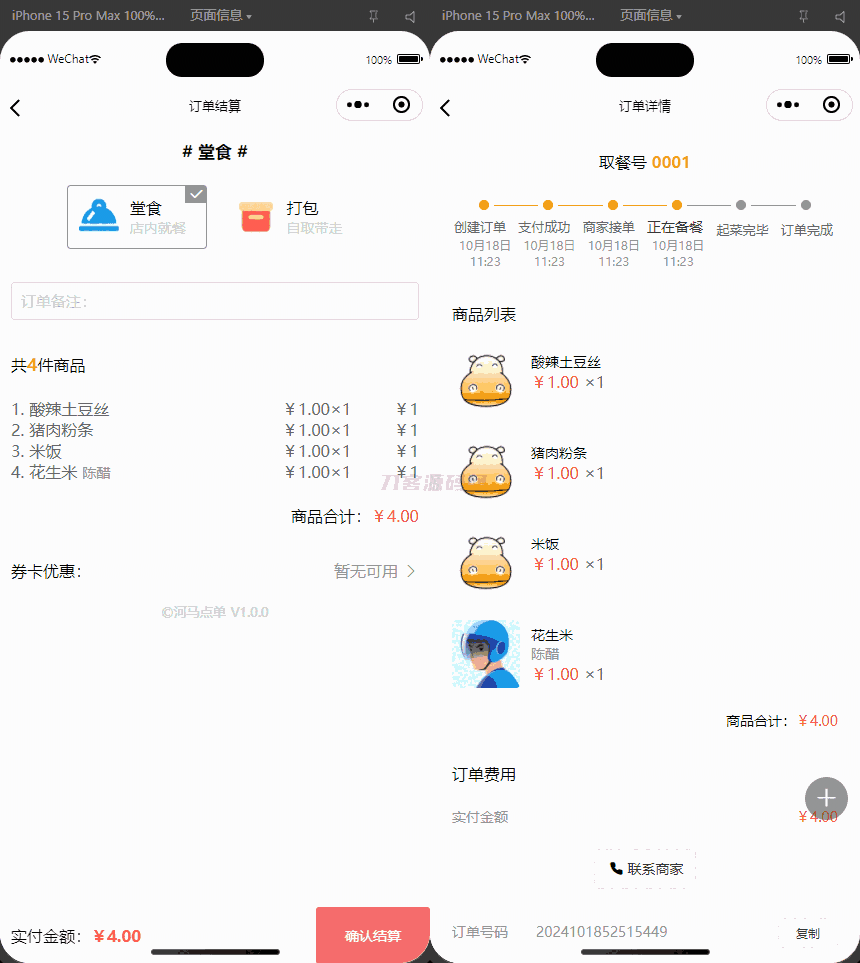Tap the phone icon in 联系商家 button
860x963 pixels.
615,869
